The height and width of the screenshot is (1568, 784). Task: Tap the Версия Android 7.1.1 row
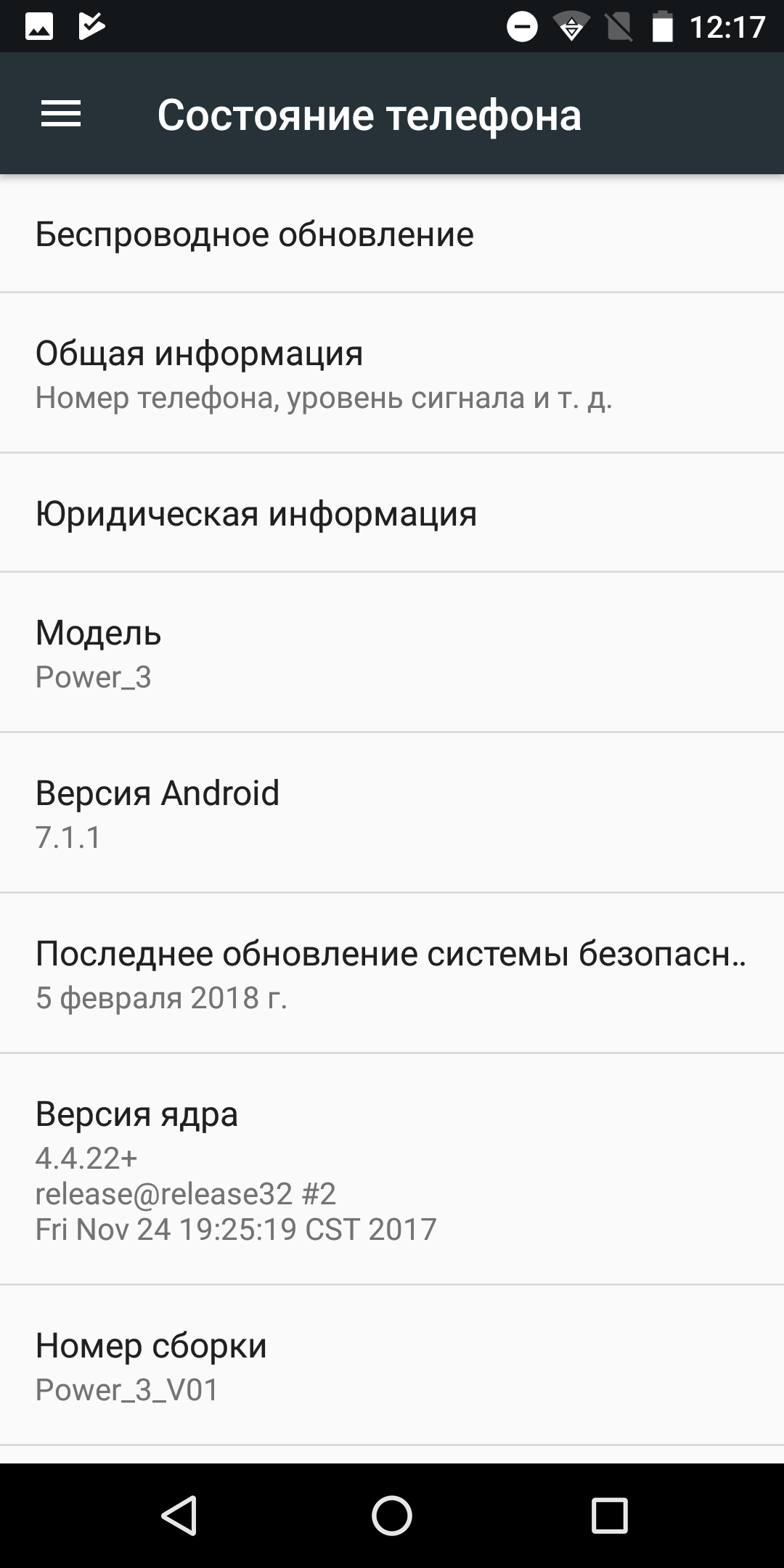pos(392,812)
